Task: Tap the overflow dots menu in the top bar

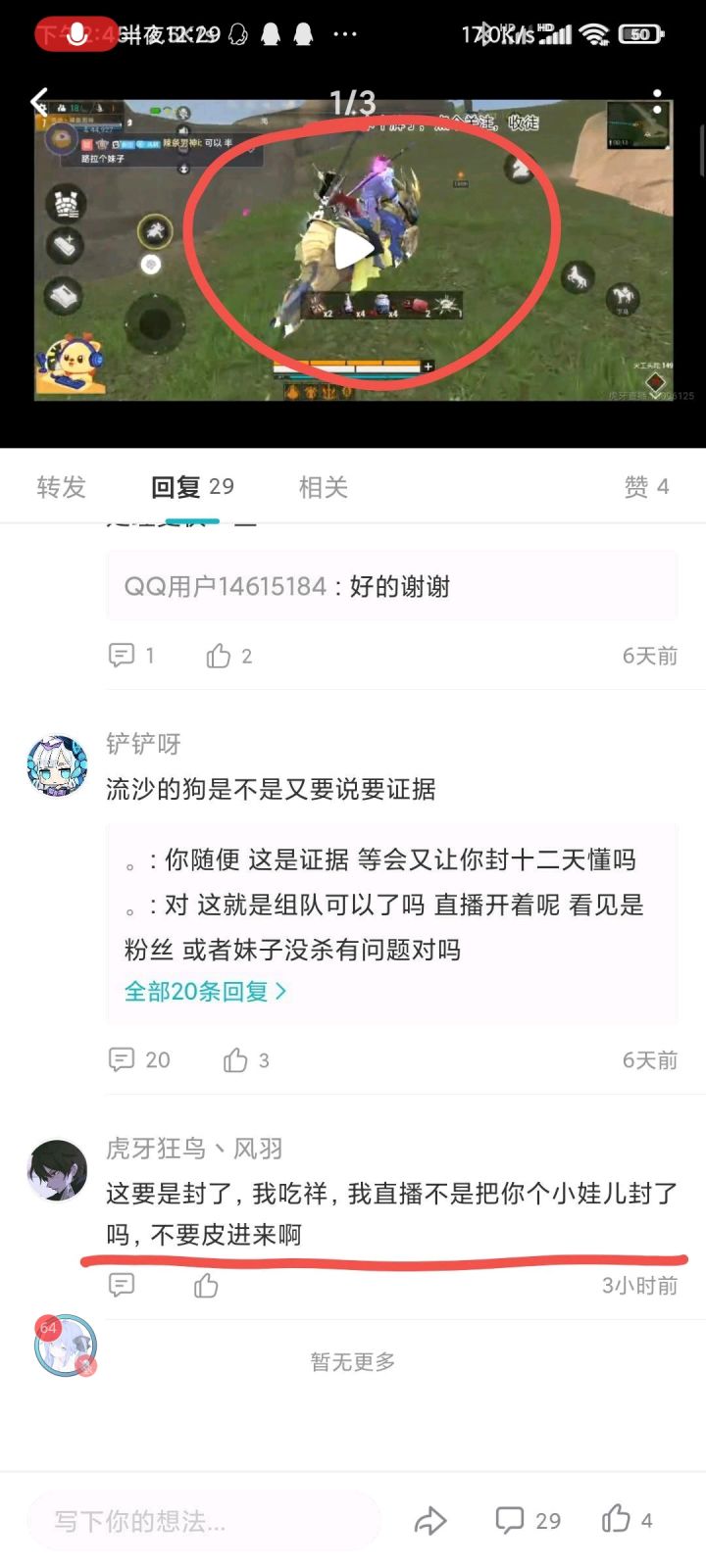Action: (345, 34)
